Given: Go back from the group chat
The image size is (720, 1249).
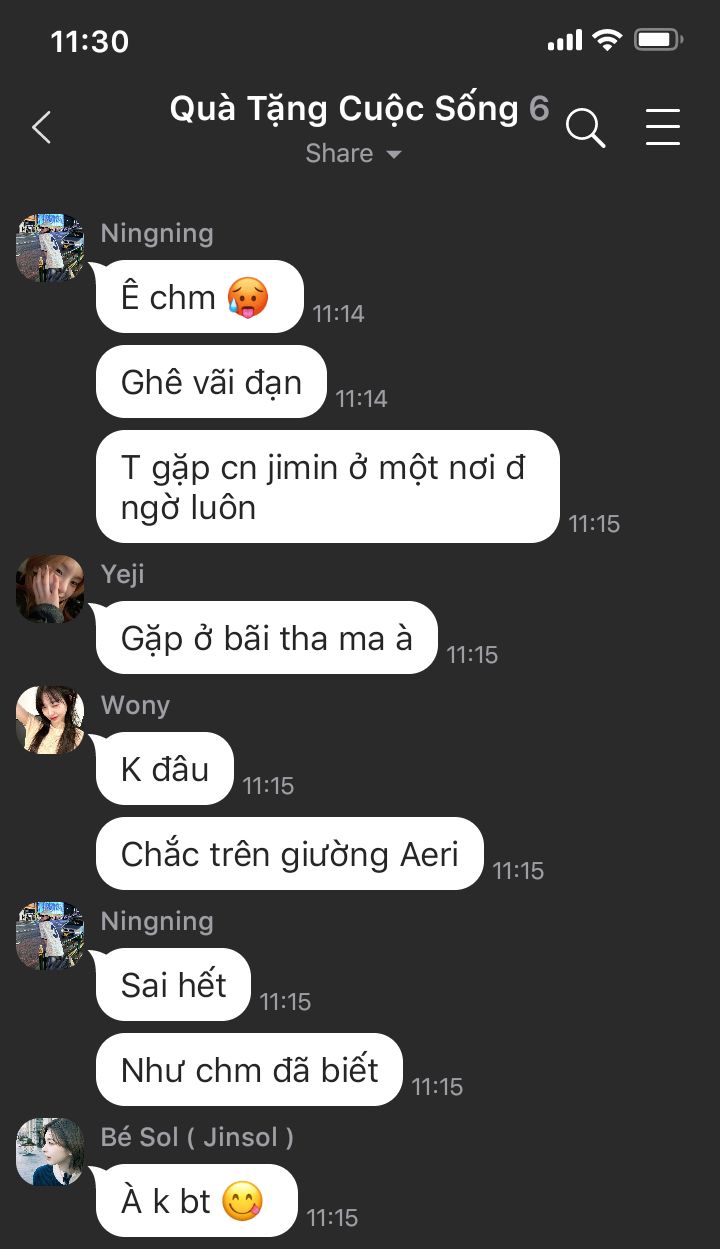Looking at the screenshot, I should click(41, 128).
